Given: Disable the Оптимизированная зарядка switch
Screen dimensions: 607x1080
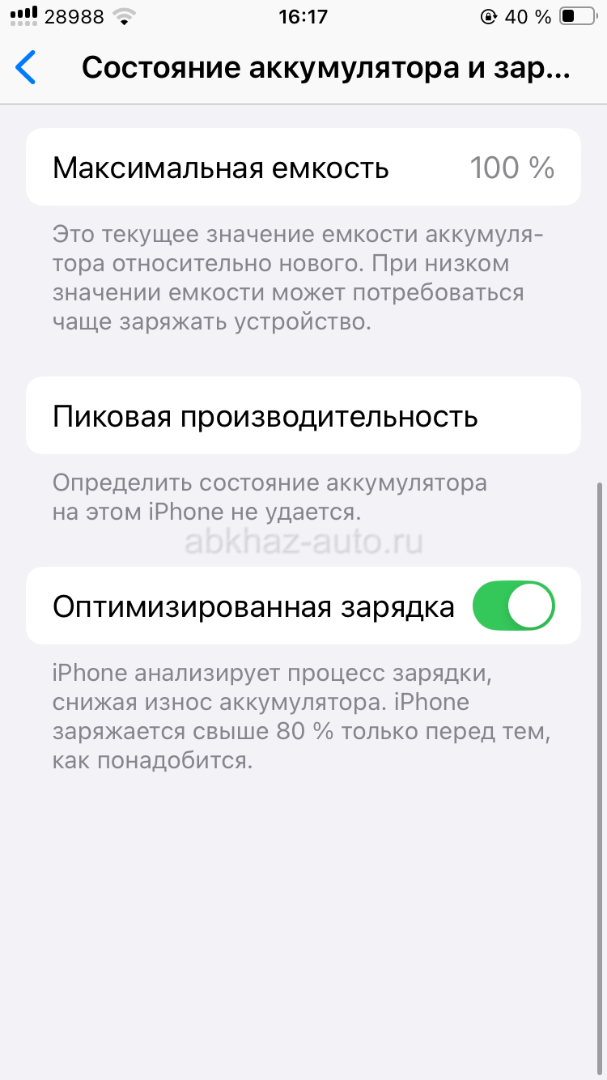Looking at the screenshot, I should [x=513, y=606].
